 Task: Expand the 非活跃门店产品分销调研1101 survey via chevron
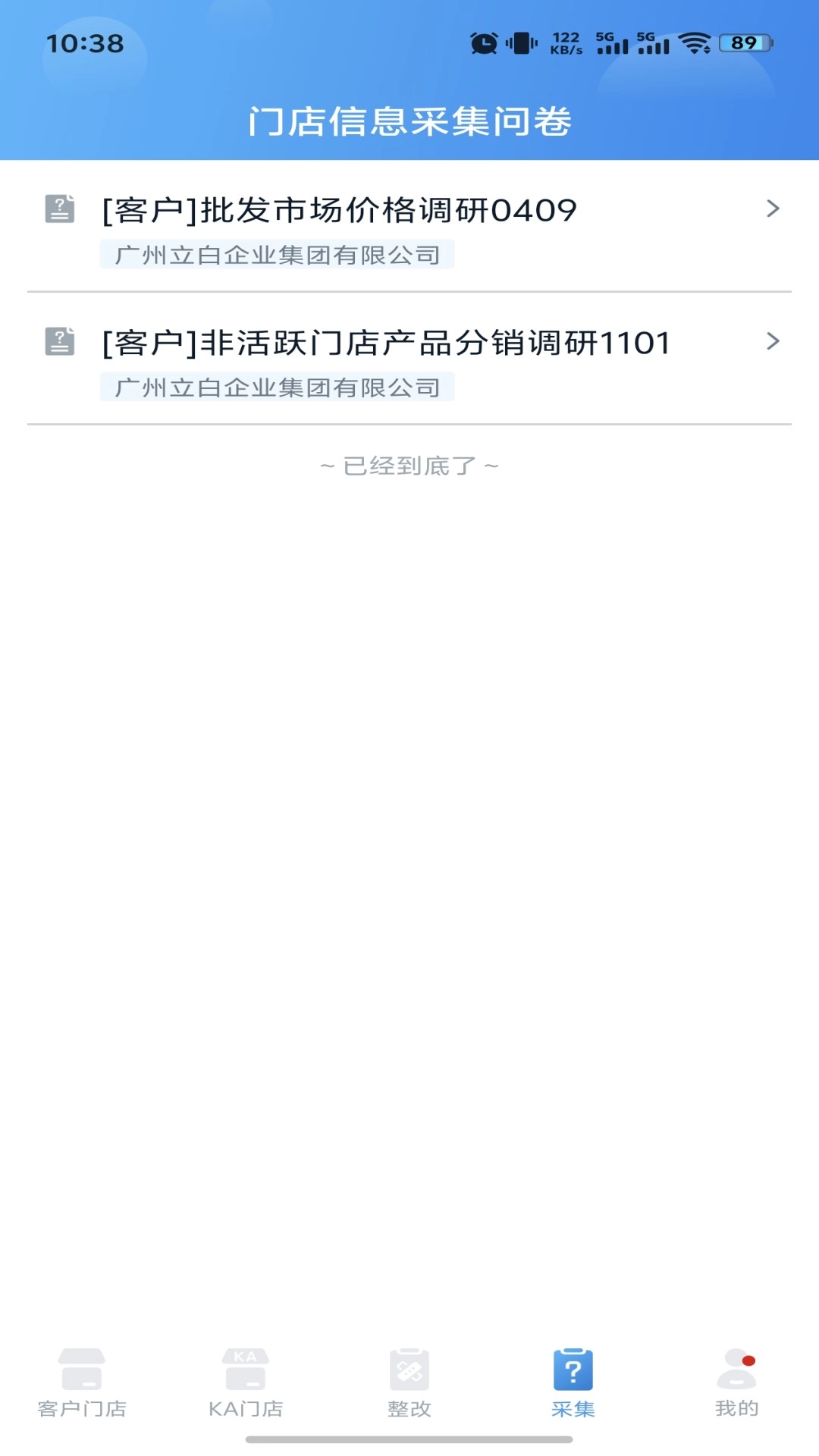(773, 342)
